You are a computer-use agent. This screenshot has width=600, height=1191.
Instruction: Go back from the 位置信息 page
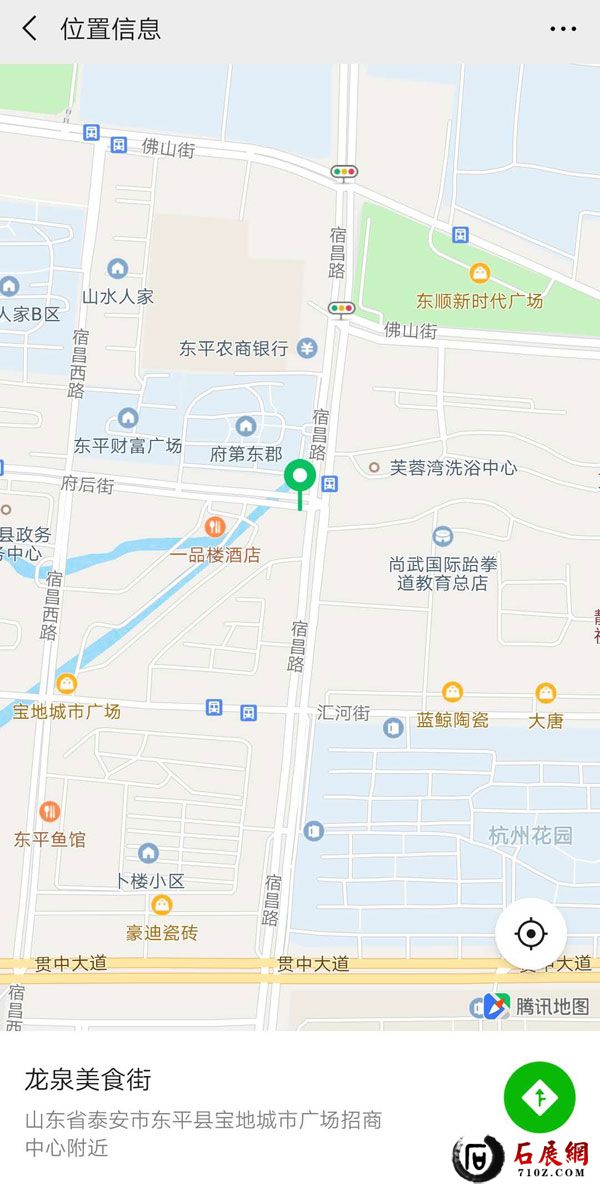point(30,29)
